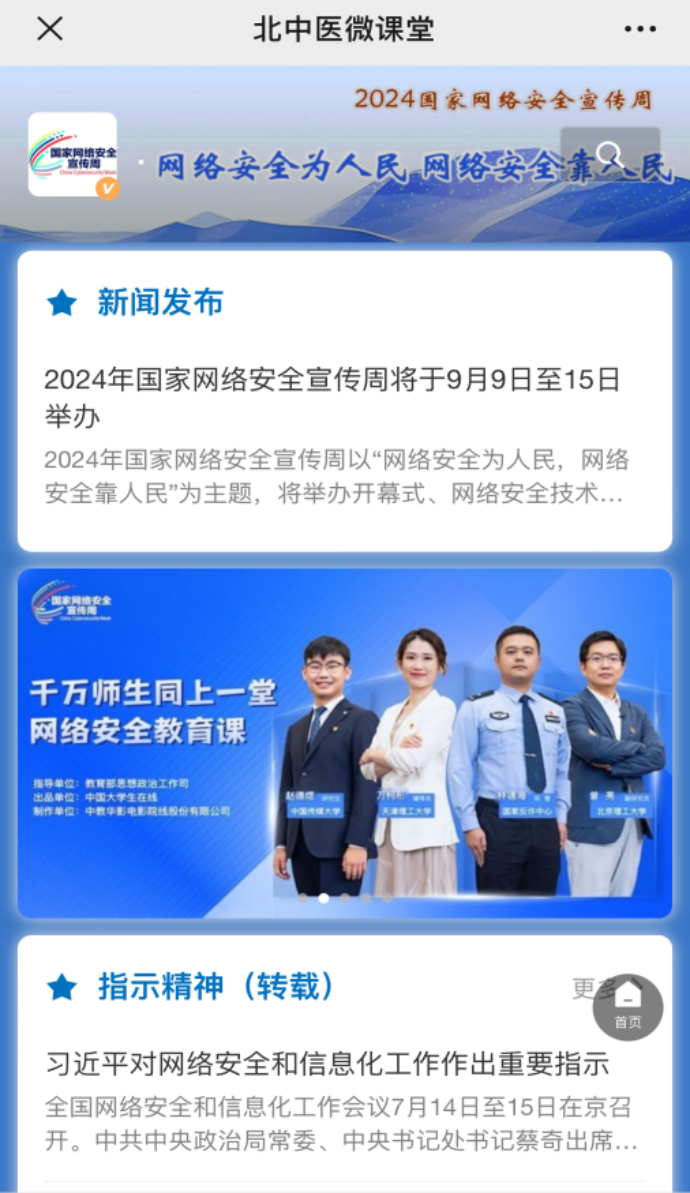Close the 北中医微课堂 page
This screenshot has height=1193, width=690.
click(x=49, y=30)
